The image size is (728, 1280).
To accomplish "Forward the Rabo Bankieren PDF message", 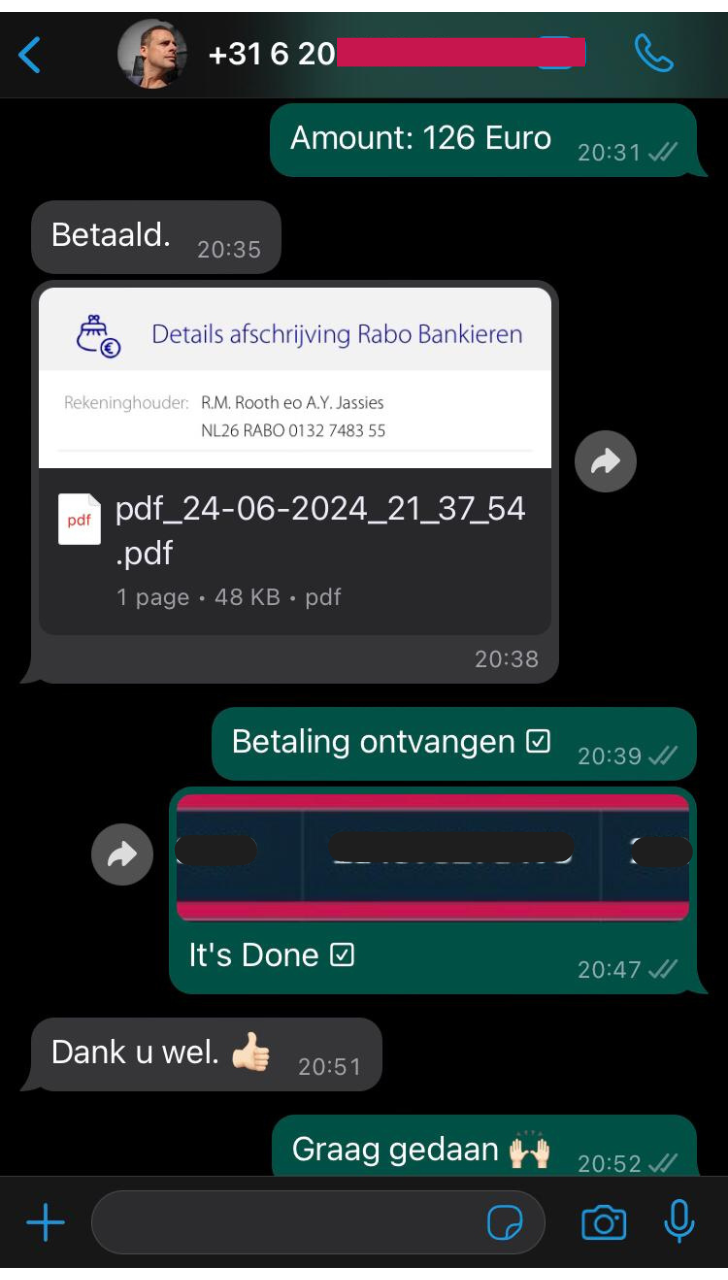I will [605, 461].
